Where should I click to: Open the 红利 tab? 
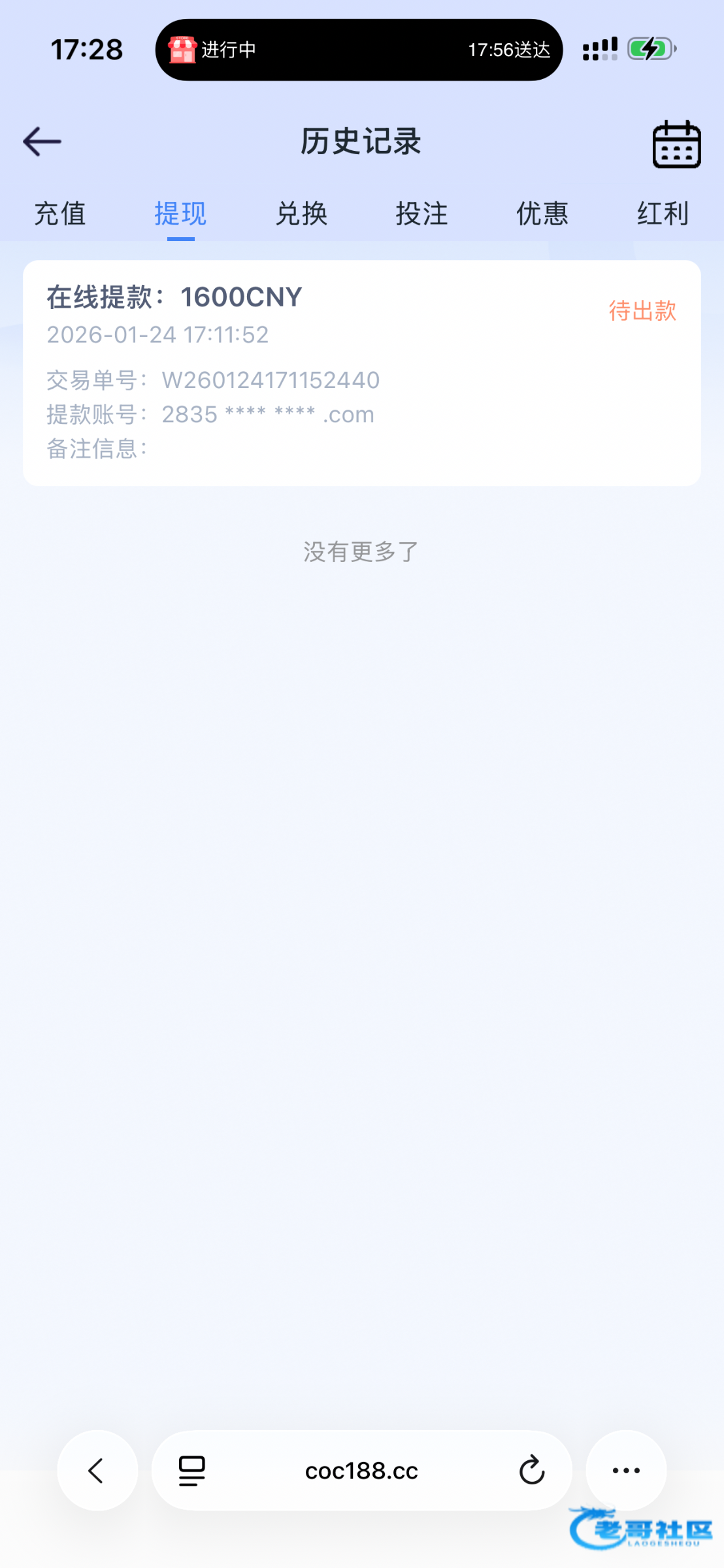pos(663,214)
